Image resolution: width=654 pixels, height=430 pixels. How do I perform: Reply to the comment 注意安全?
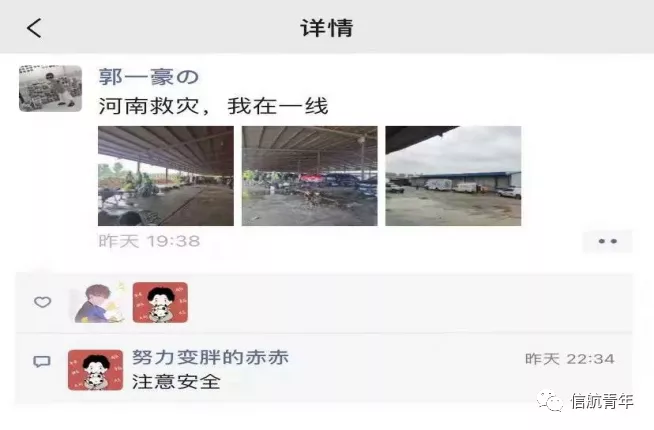(x=176, y=381)
